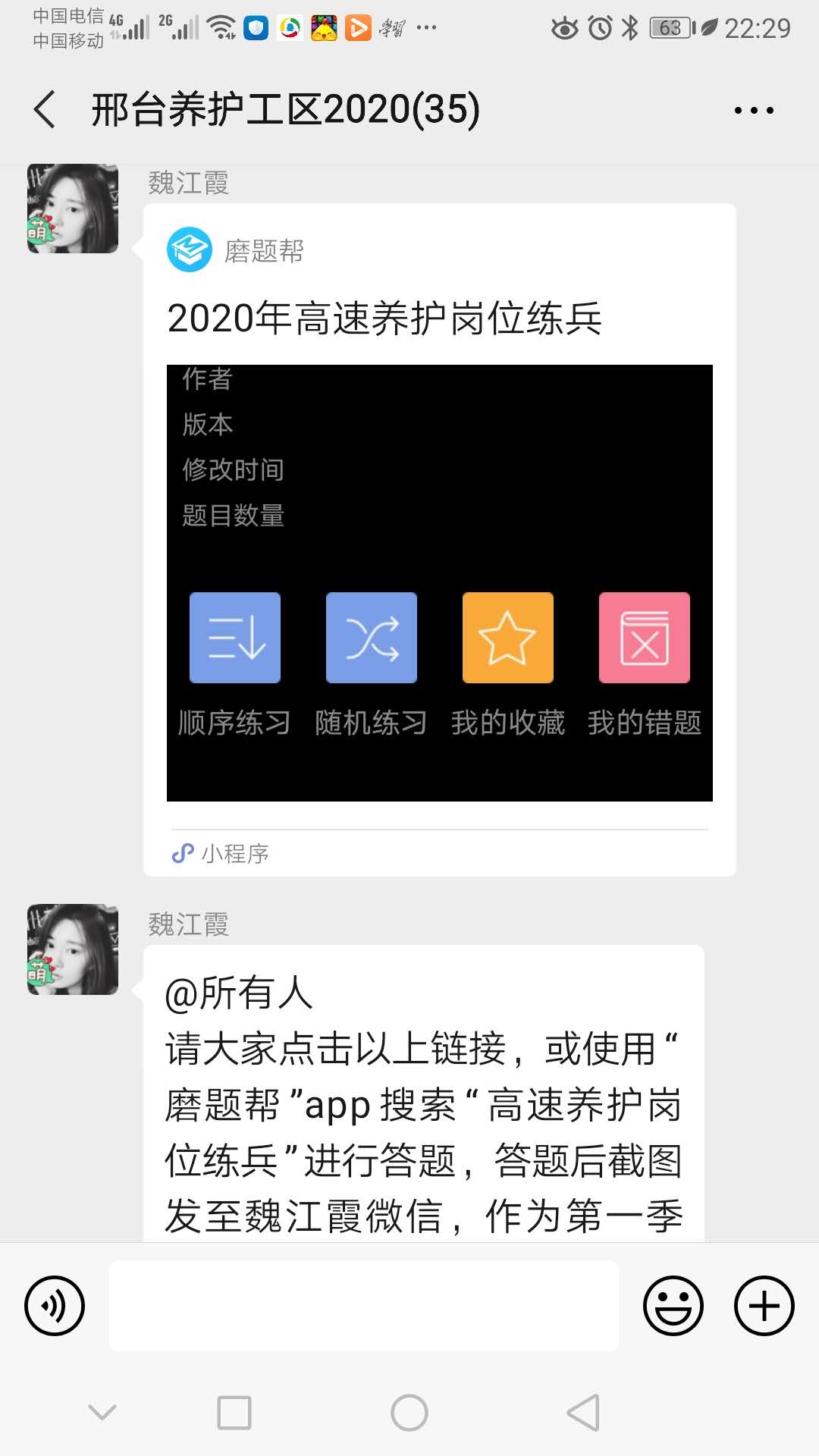Image resolution: width=819 pixels, height=1456 pixels.
Task: Open the plus attachment menu
Action: pyautogui.click(x=764, y=1306)
